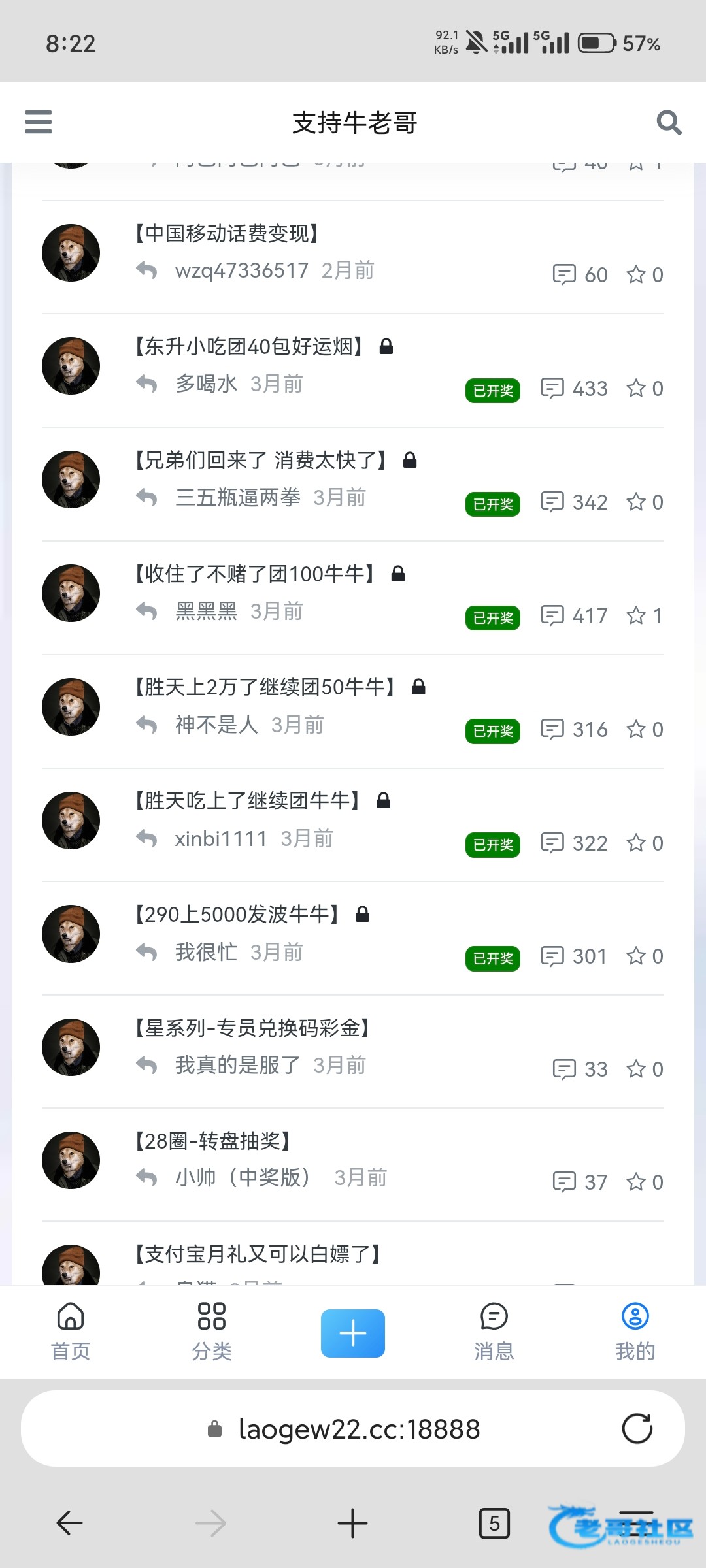Image resolution: width=706 pixels, height=1568 pixels.
Task: Switch to the 分类 tab
Action: tap(212, 1332)
